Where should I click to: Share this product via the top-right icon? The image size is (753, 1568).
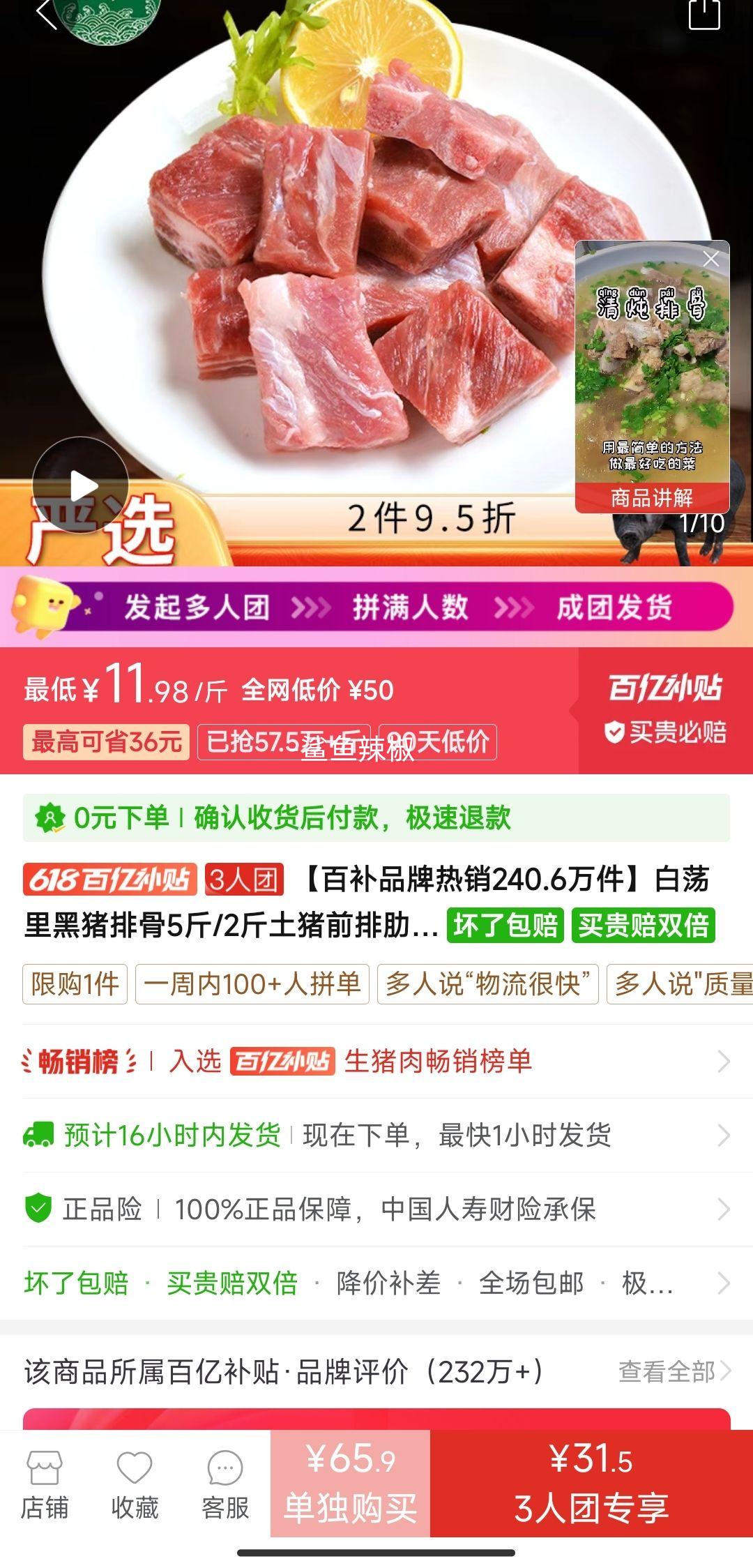[703, 14]
